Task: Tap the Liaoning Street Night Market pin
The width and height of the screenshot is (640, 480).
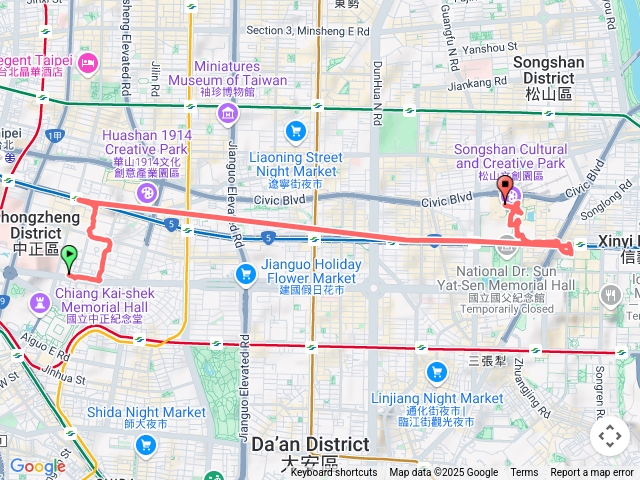Action: 294,130
